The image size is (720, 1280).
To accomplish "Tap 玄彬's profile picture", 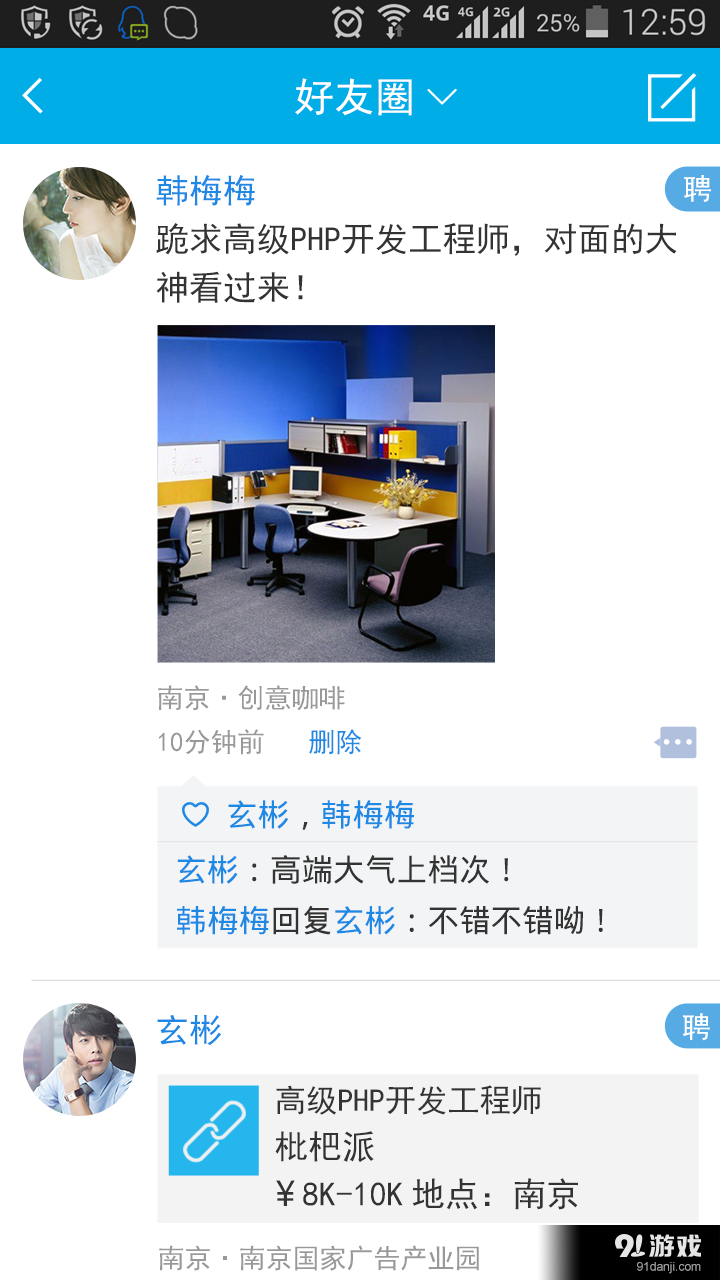I will click(x=79, y=1059).
